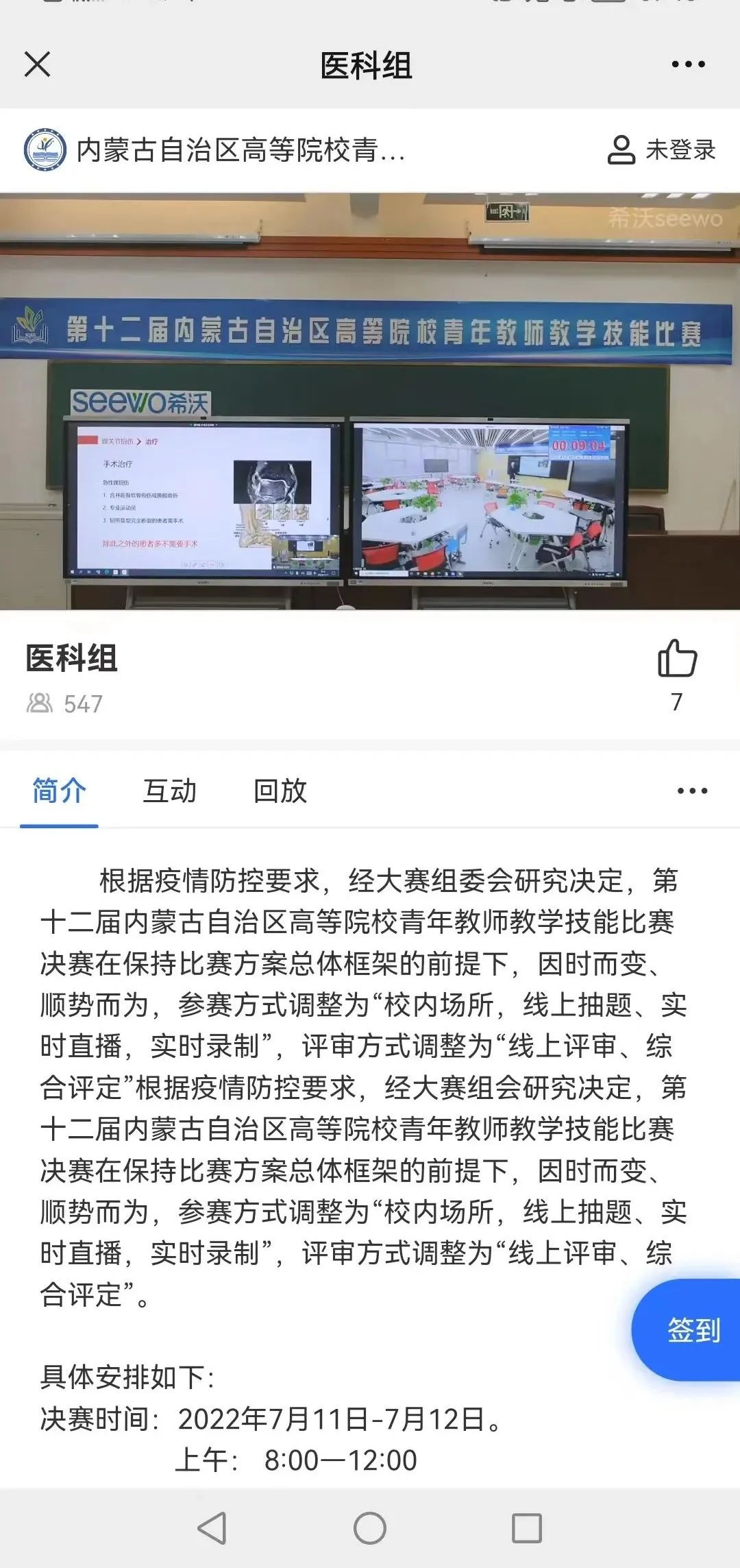Open the top-right overflow menu
Viewport: 740px width, 1568px height.
[688, 65]
